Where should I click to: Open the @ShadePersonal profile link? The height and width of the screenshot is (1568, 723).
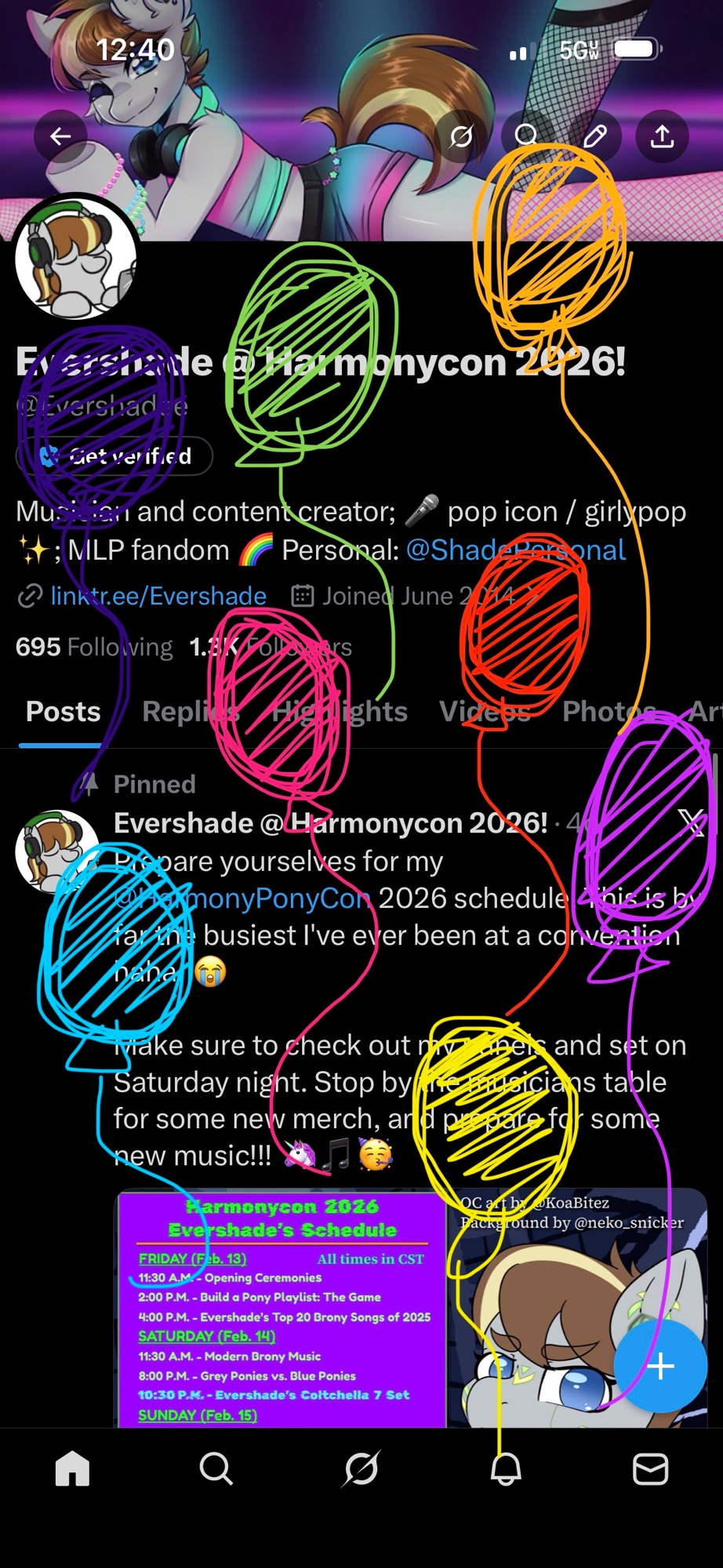[515, 550]
